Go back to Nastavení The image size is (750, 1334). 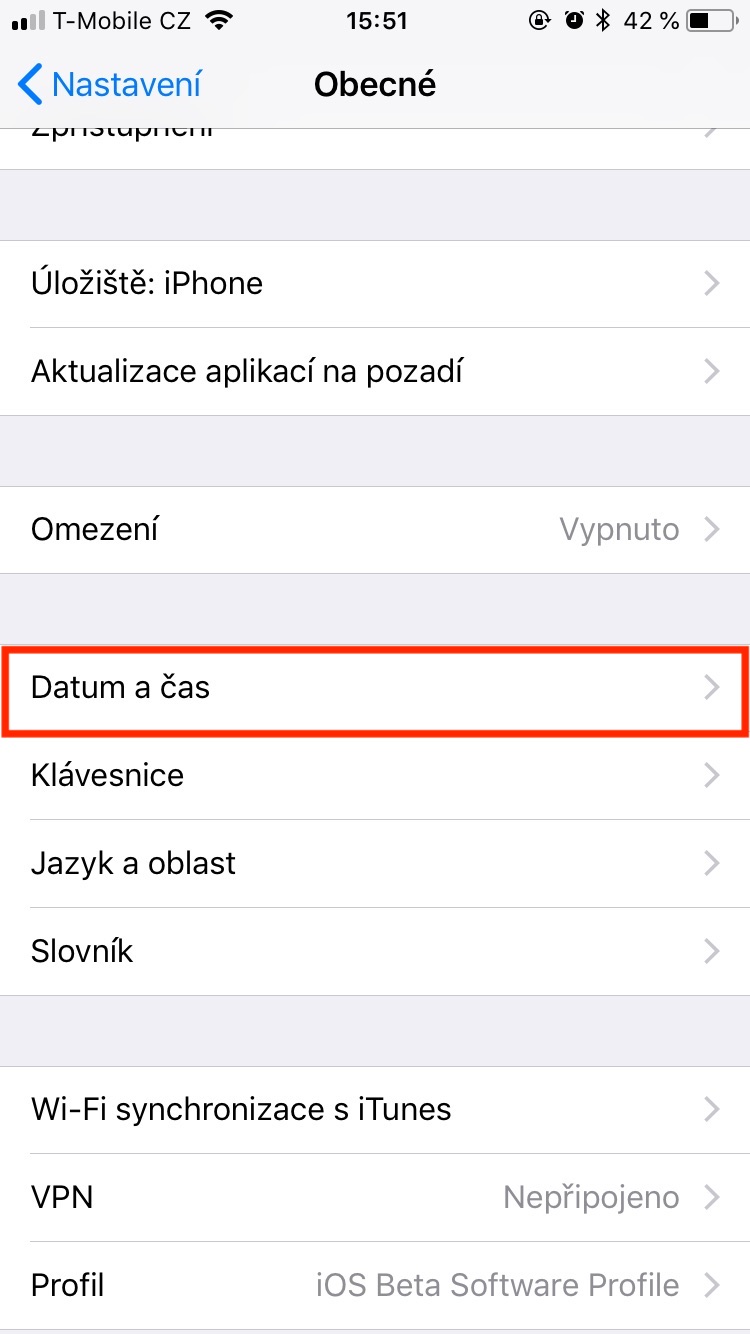coord(110,85)
